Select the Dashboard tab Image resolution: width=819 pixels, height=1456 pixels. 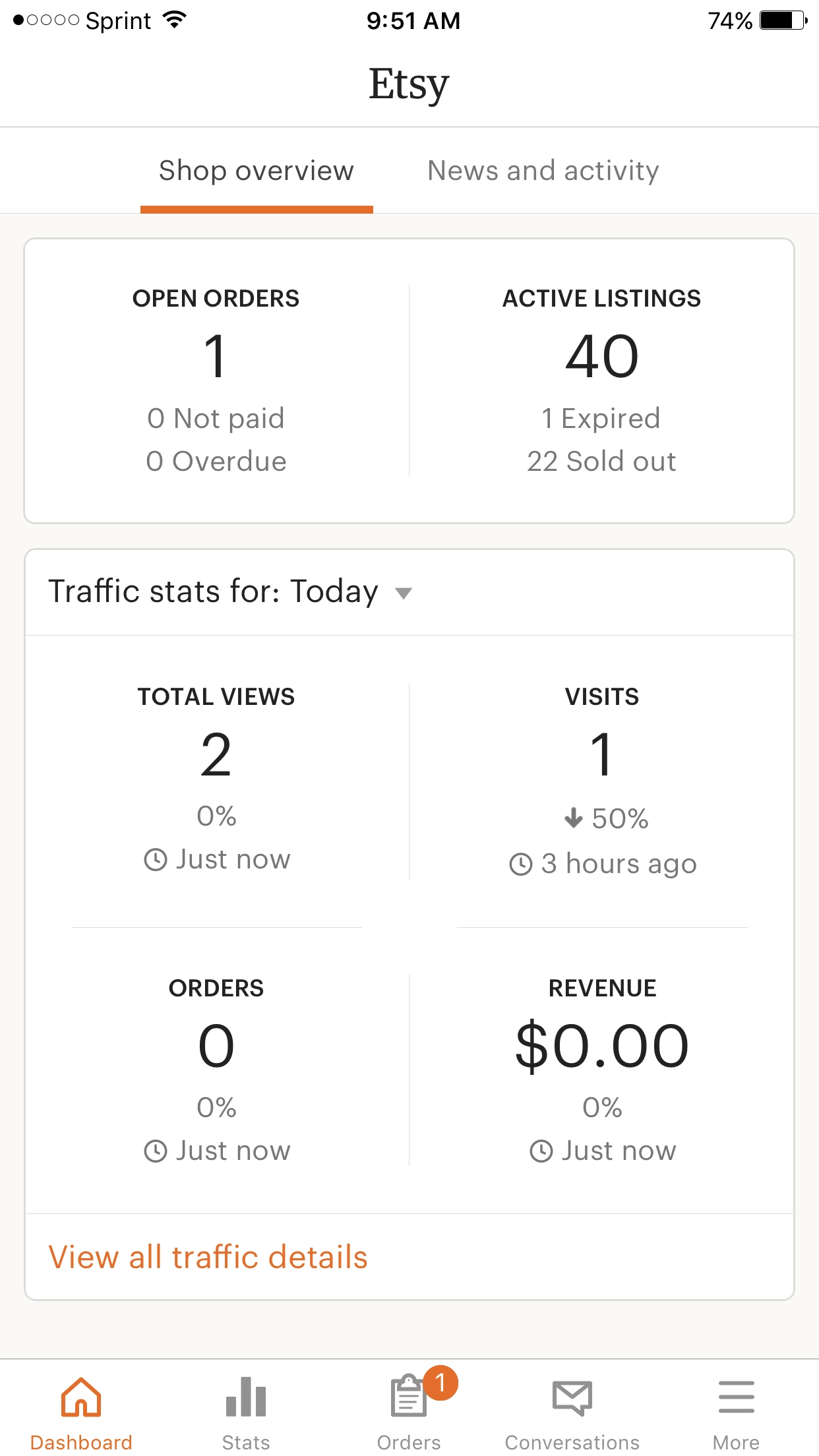(81, 1412)
